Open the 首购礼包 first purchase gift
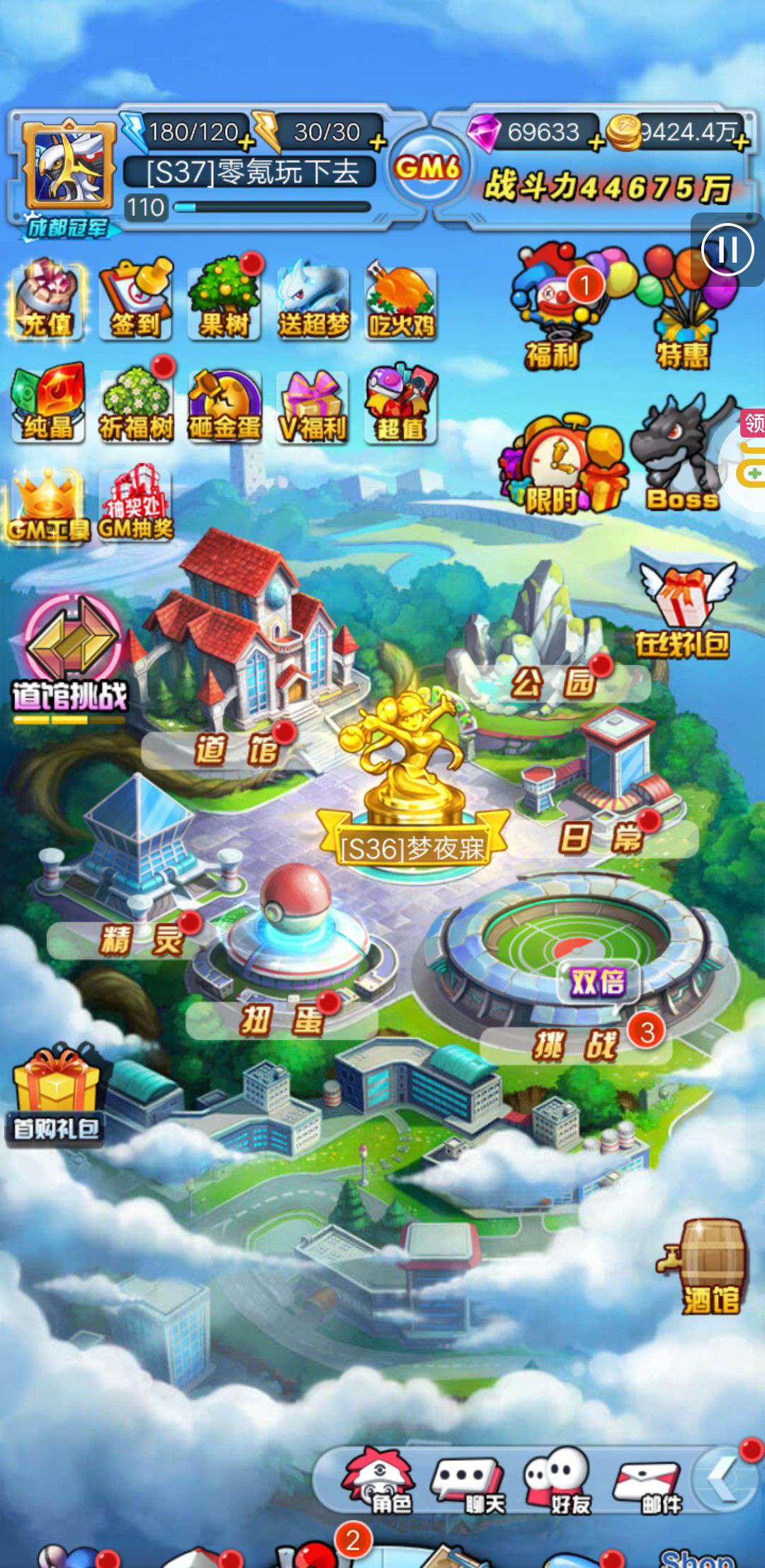This screenshot has height=1568, width=765. click(57, 1096)
